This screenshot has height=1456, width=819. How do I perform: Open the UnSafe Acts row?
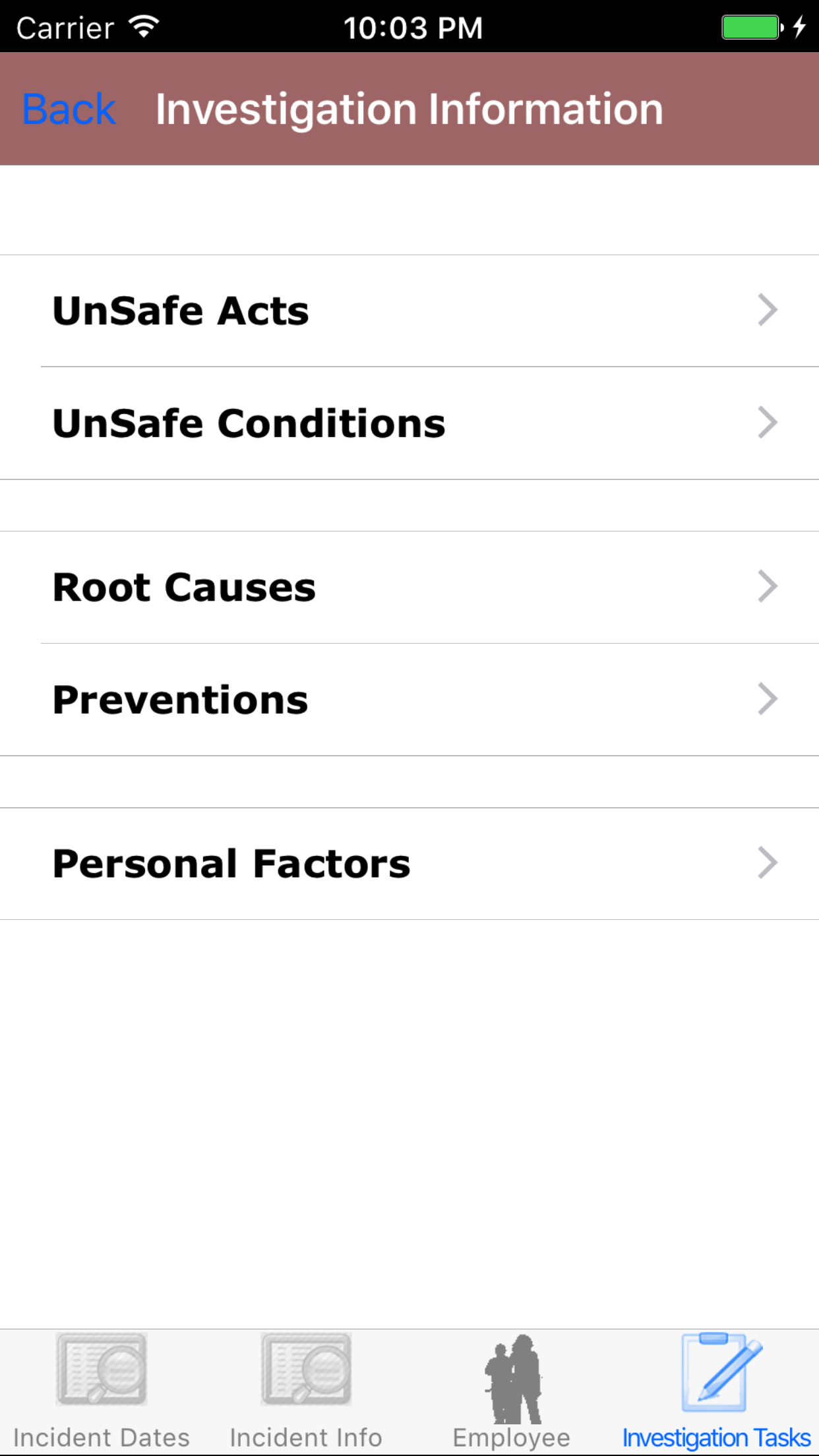[x=409, y=311]
